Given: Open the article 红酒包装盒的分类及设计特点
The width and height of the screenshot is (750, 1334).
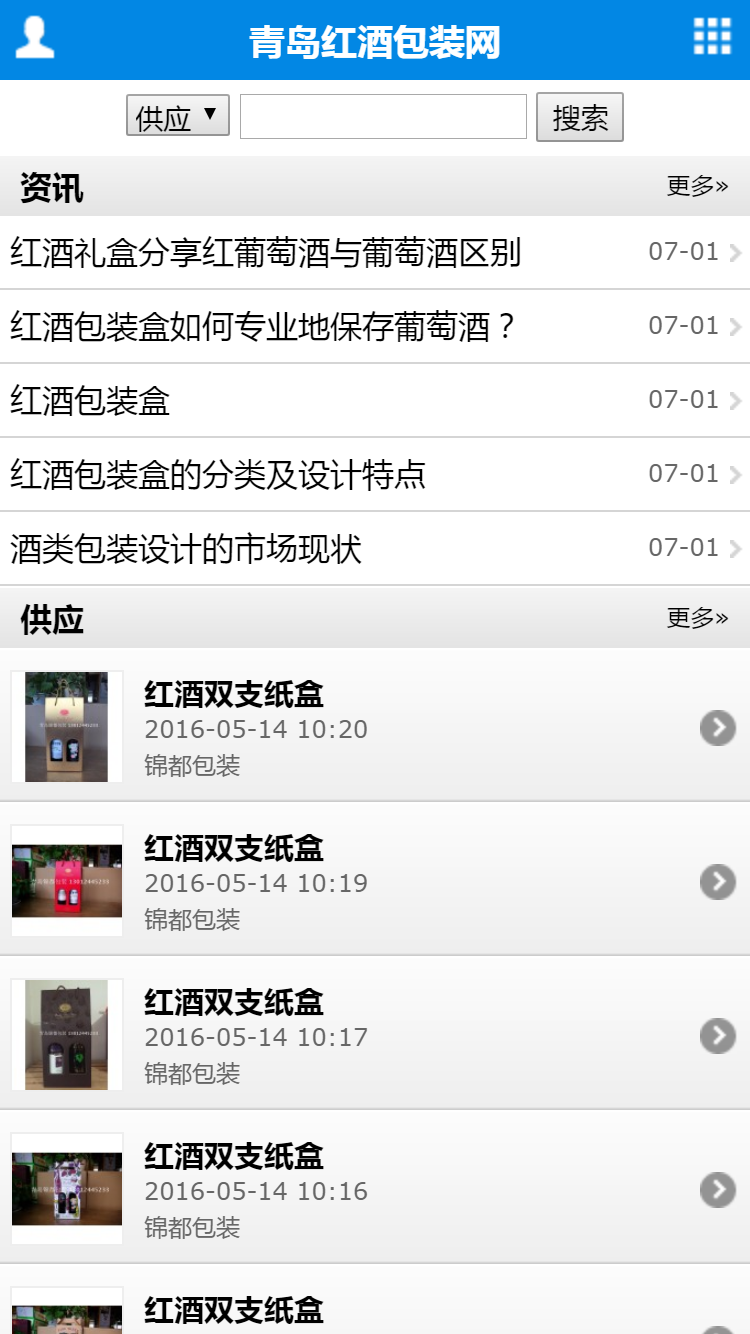Looking at the screenshot, I should click(x=217, y=474).
